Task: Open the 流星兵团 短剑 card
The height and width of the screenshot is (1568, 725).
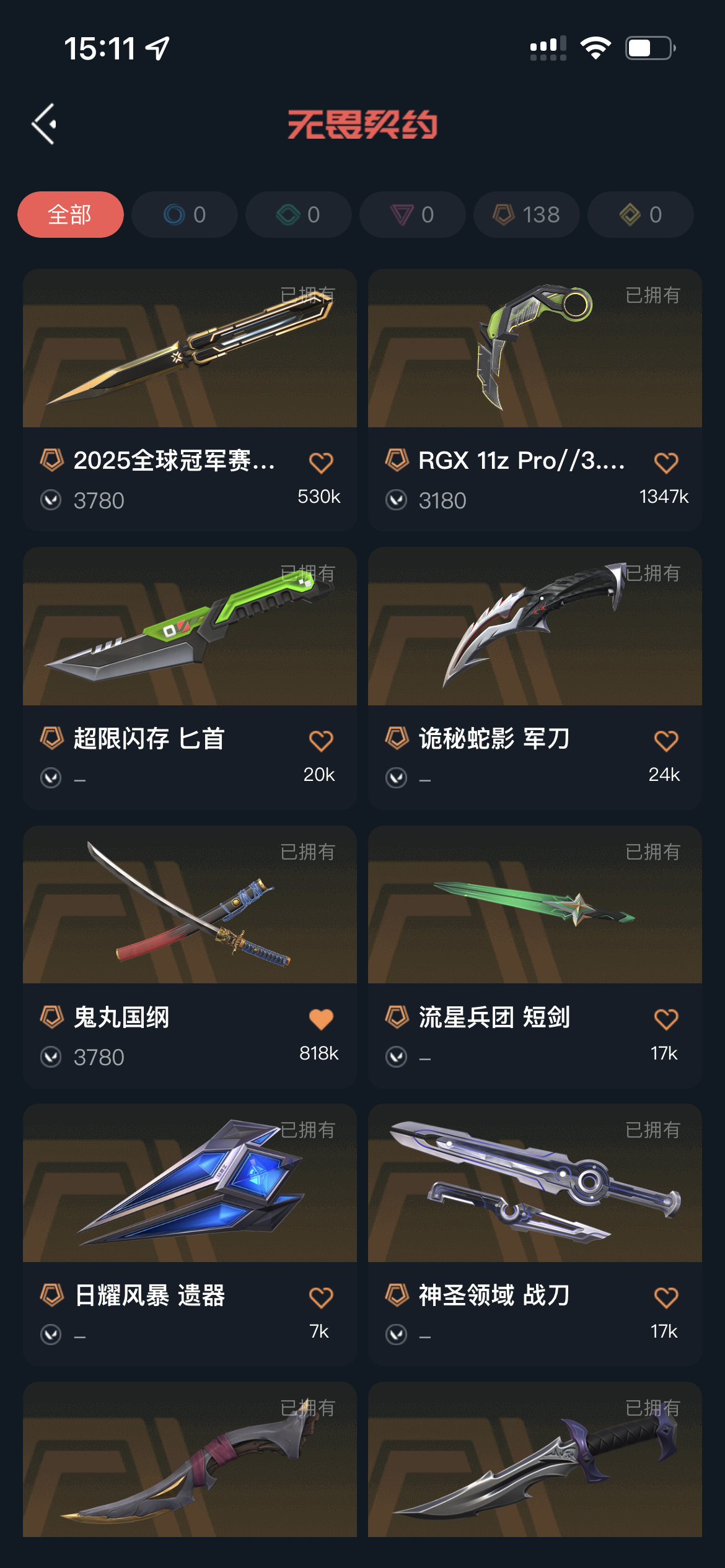Action: coord(535,905)
